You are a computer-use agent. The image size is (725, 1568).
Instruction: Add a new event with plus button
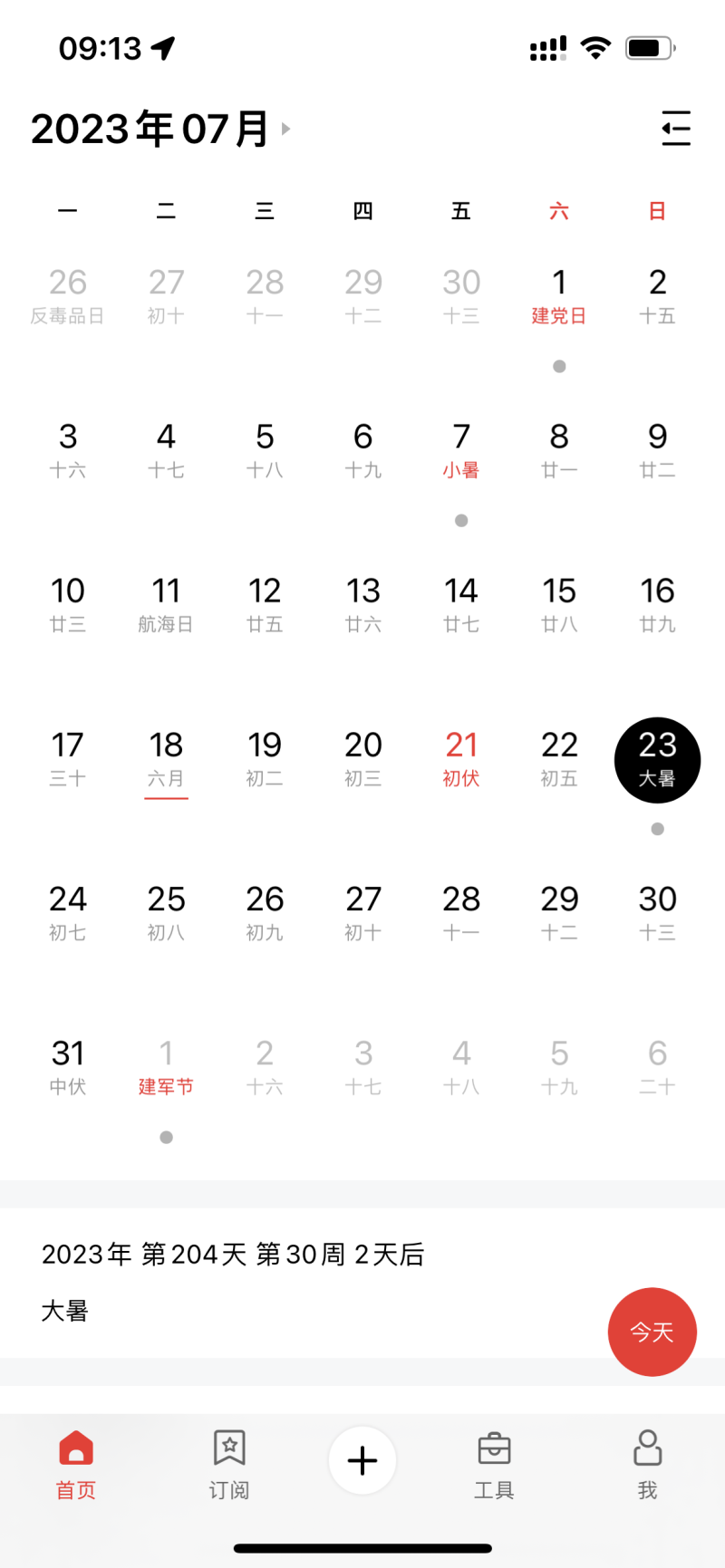362,1460
